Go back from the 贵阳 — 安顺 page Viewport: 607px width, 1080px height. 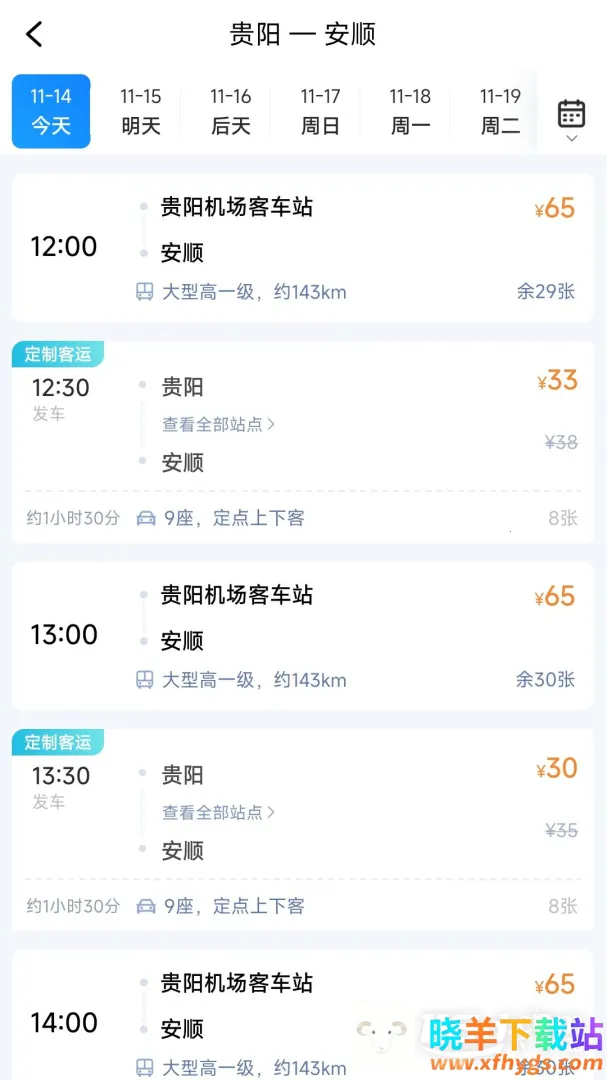pos(34,35)
